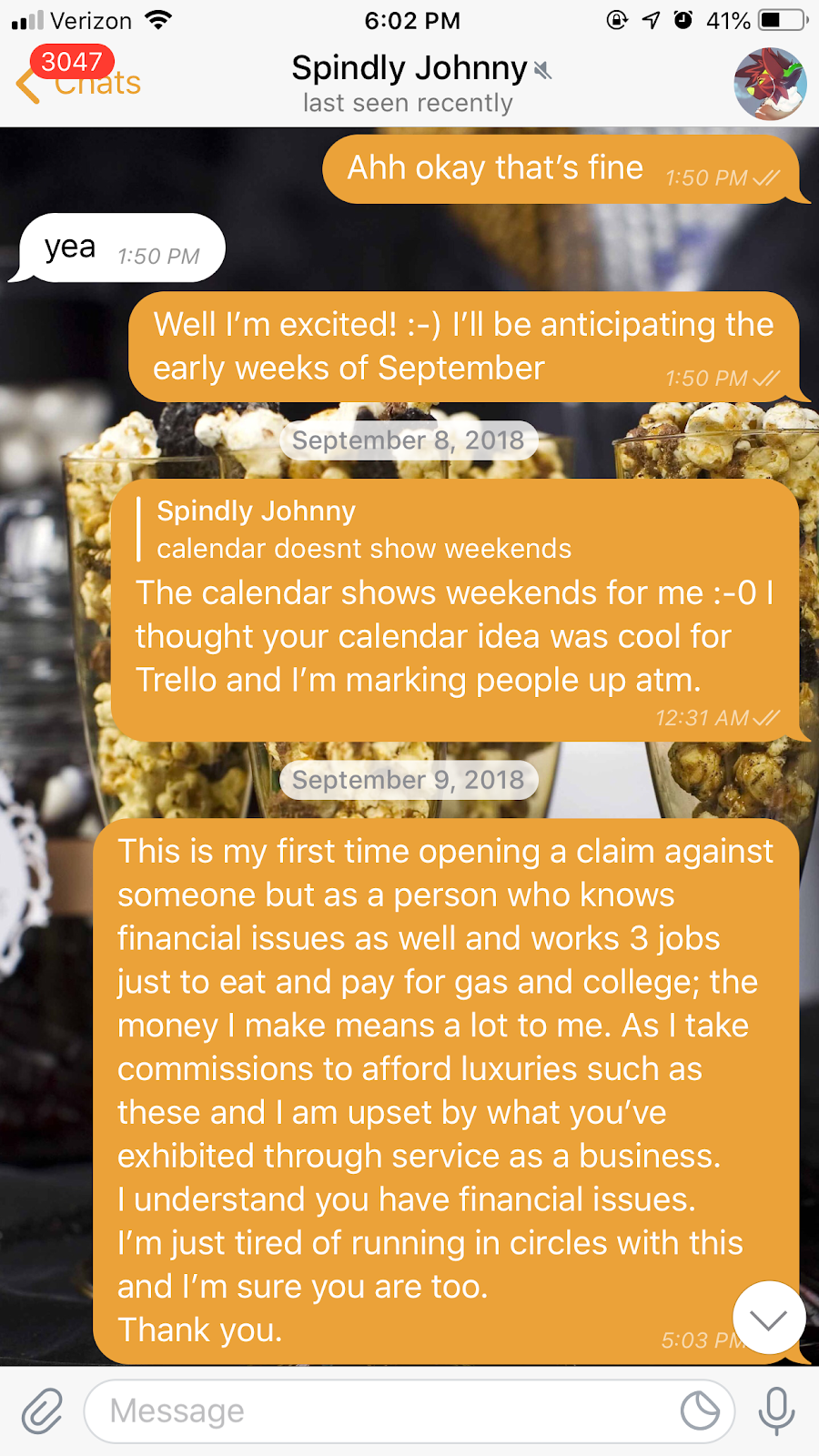
Task: Open Spindly Johnny's profile picture
Action: [x=770, y=84]
